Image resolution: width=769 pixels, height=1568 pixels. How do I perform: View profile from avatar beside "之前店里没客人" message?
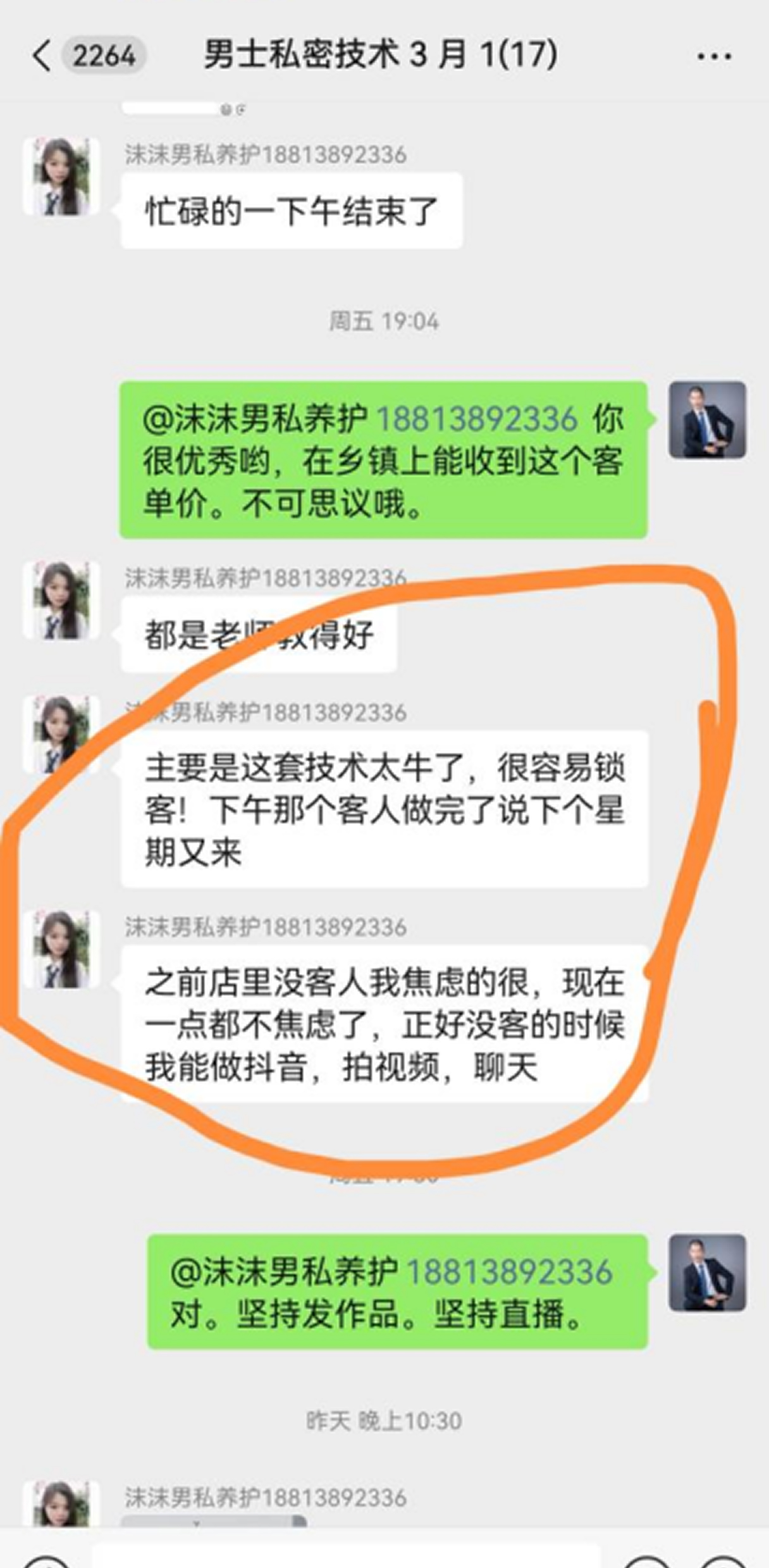coord(61,949)
